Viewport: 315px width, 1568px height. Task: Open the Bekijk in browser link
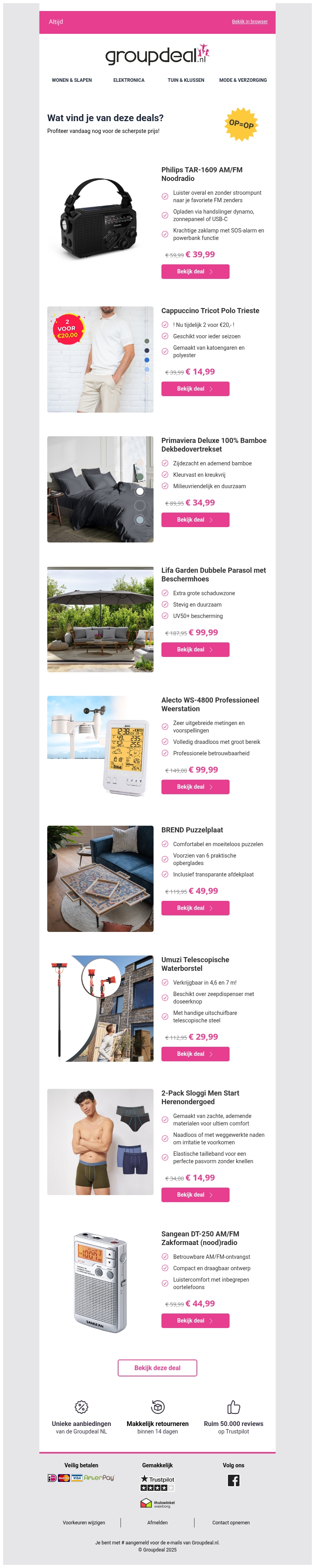(x=249, y=21)
